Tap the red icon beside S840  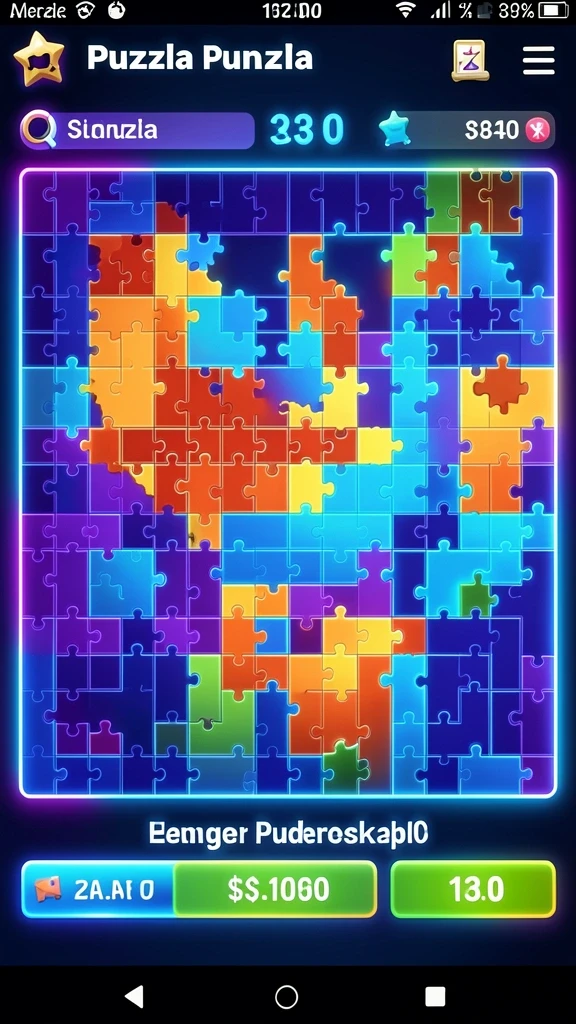[x=537, y=130]
